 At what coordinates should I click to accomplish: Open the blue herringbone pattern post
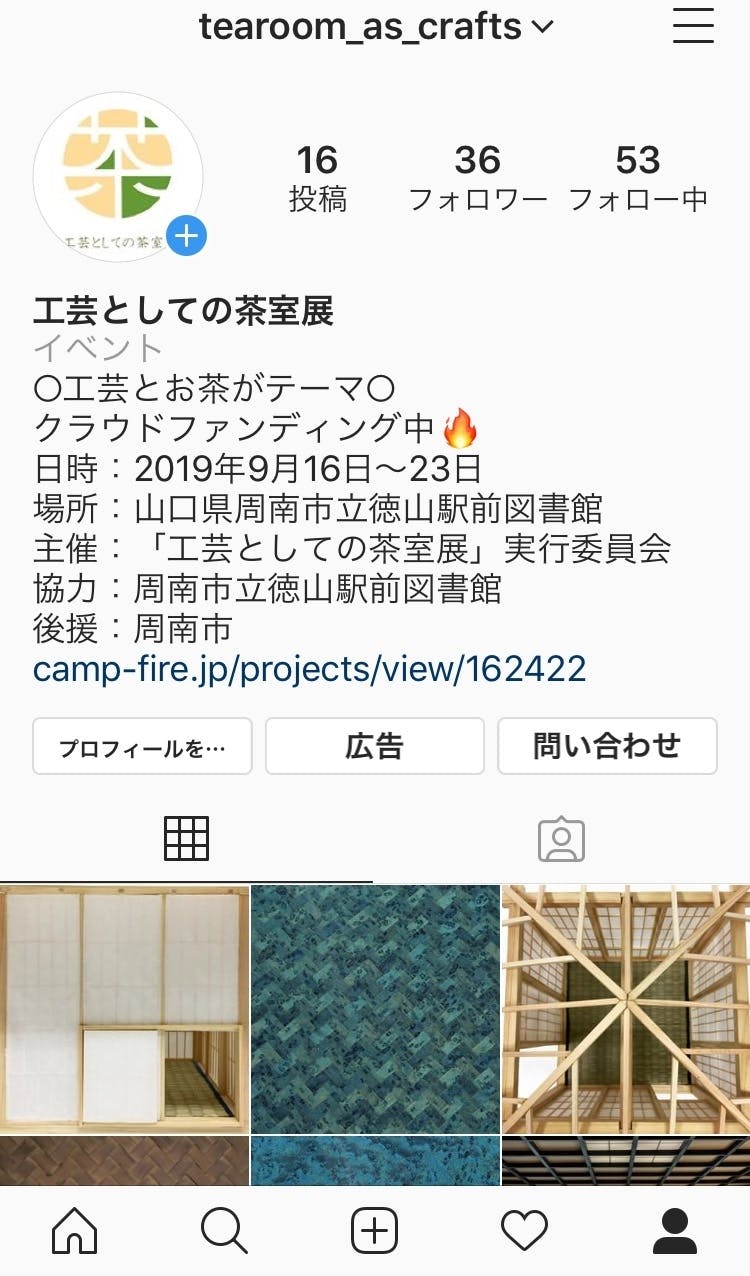click(x=375, y=1009)
